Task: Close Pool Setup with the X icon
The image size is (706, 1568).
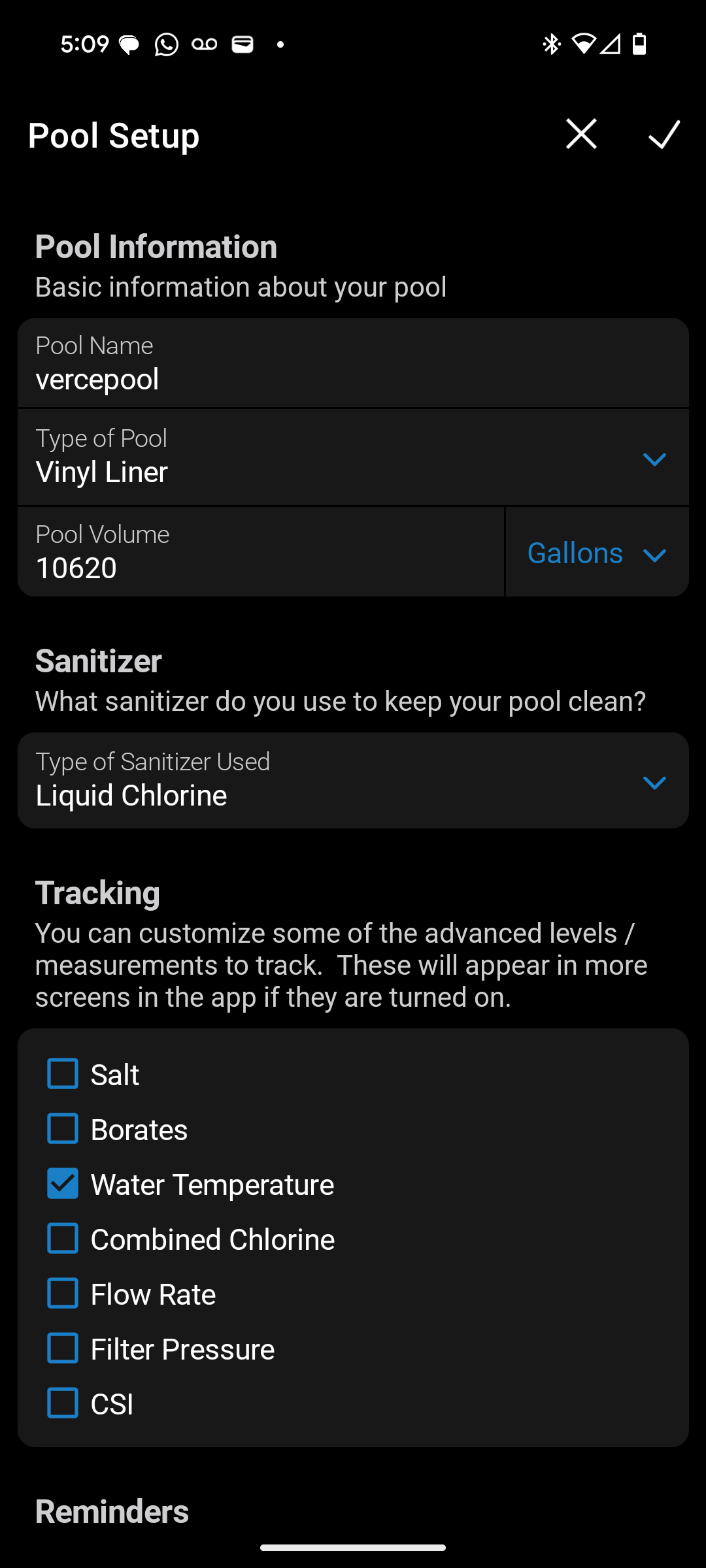Action: (581, 135)
